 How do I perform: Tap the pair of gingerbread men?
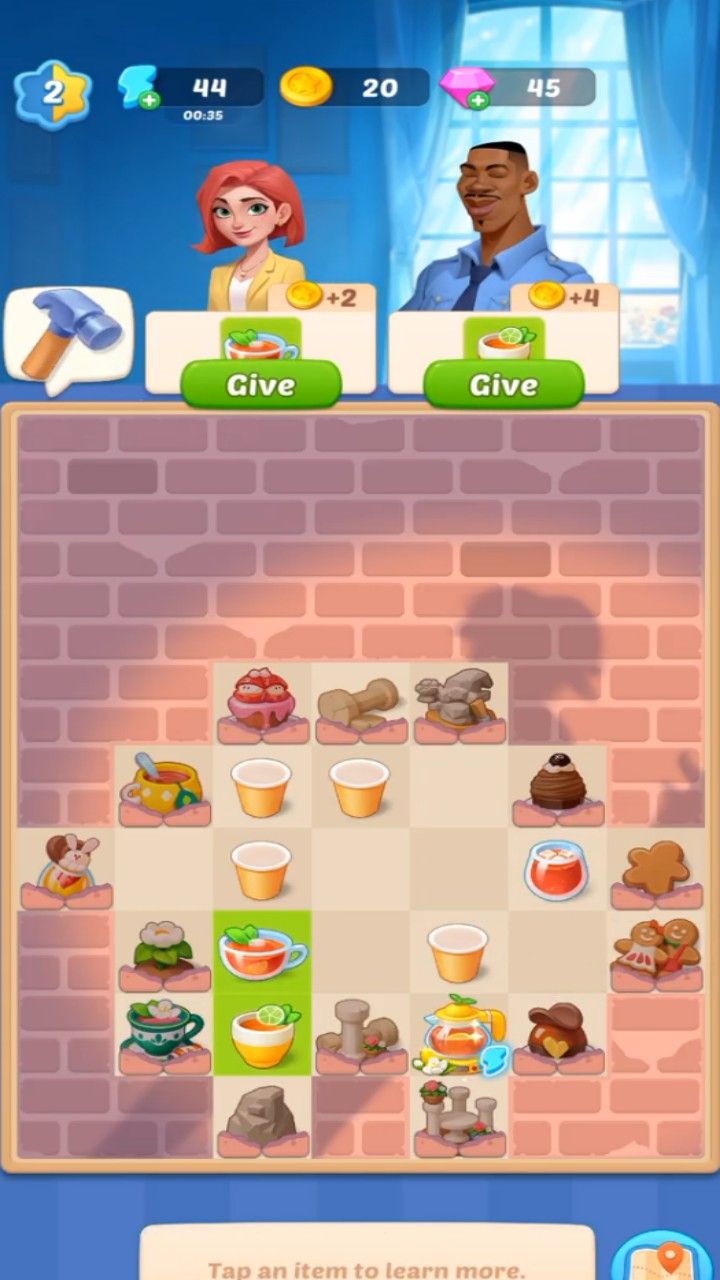[655, 950]
